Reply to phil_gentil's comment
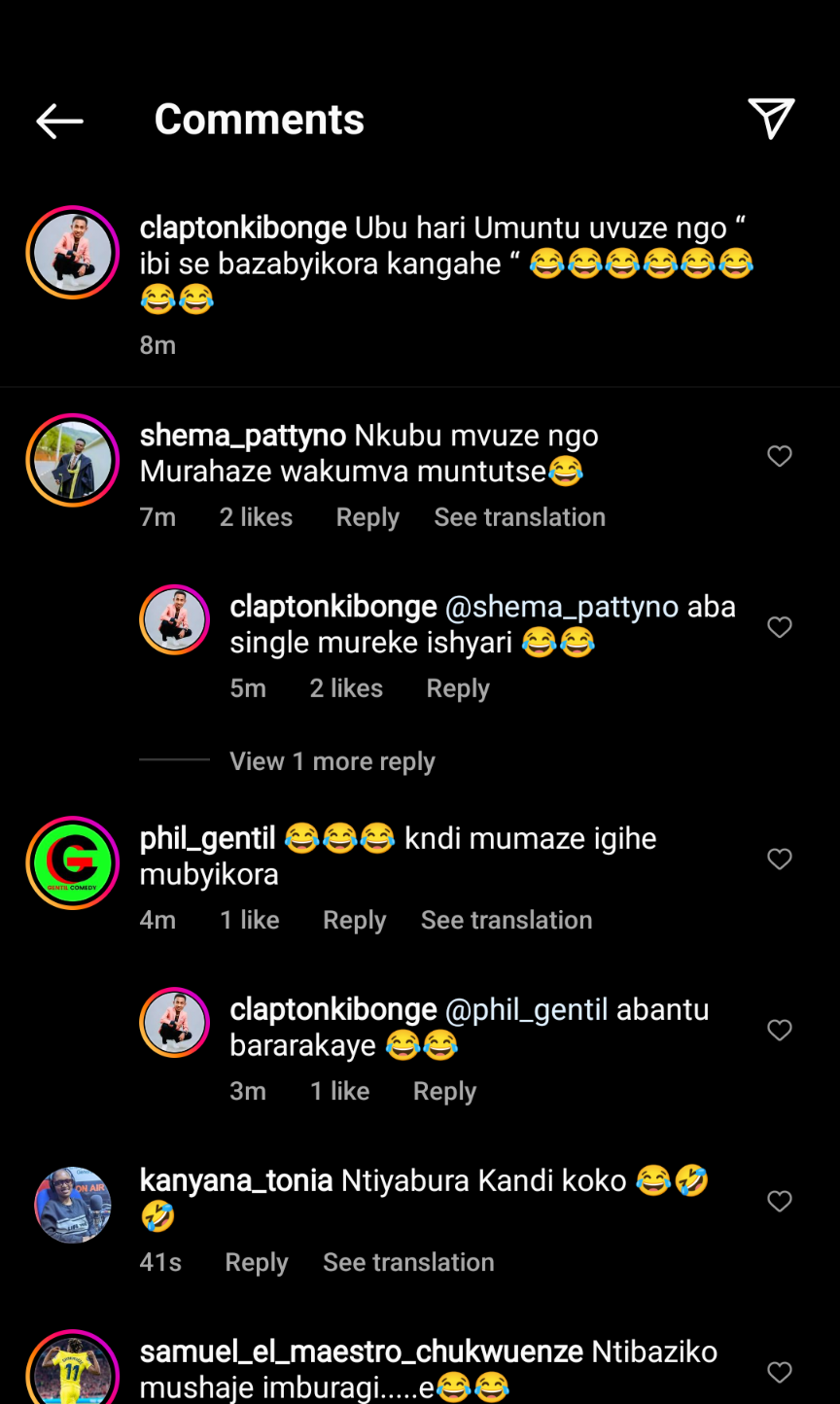Viewport: 840px width, 1404px height. tap(354, 920)
